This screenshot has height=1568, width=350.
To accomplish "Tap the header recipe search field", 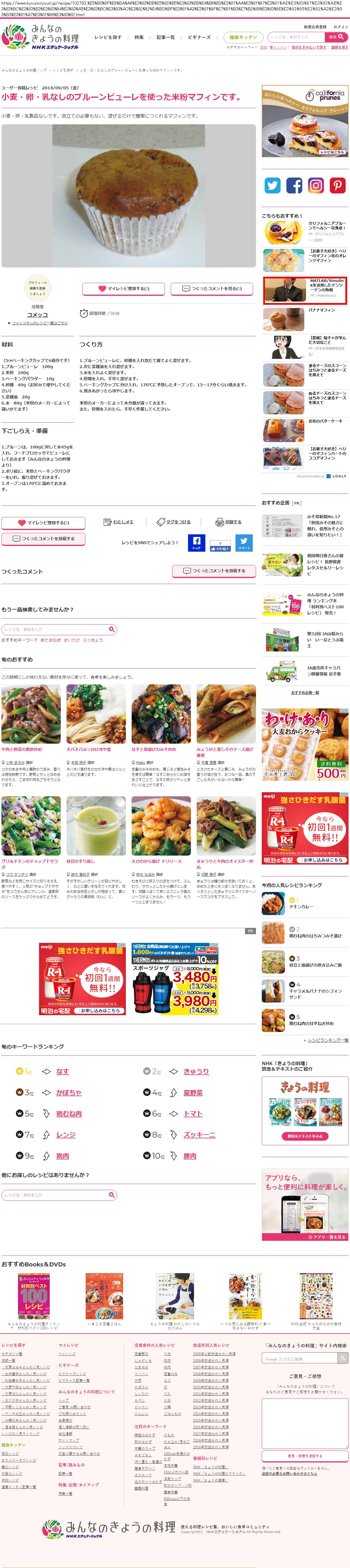I will coord(296,37).
